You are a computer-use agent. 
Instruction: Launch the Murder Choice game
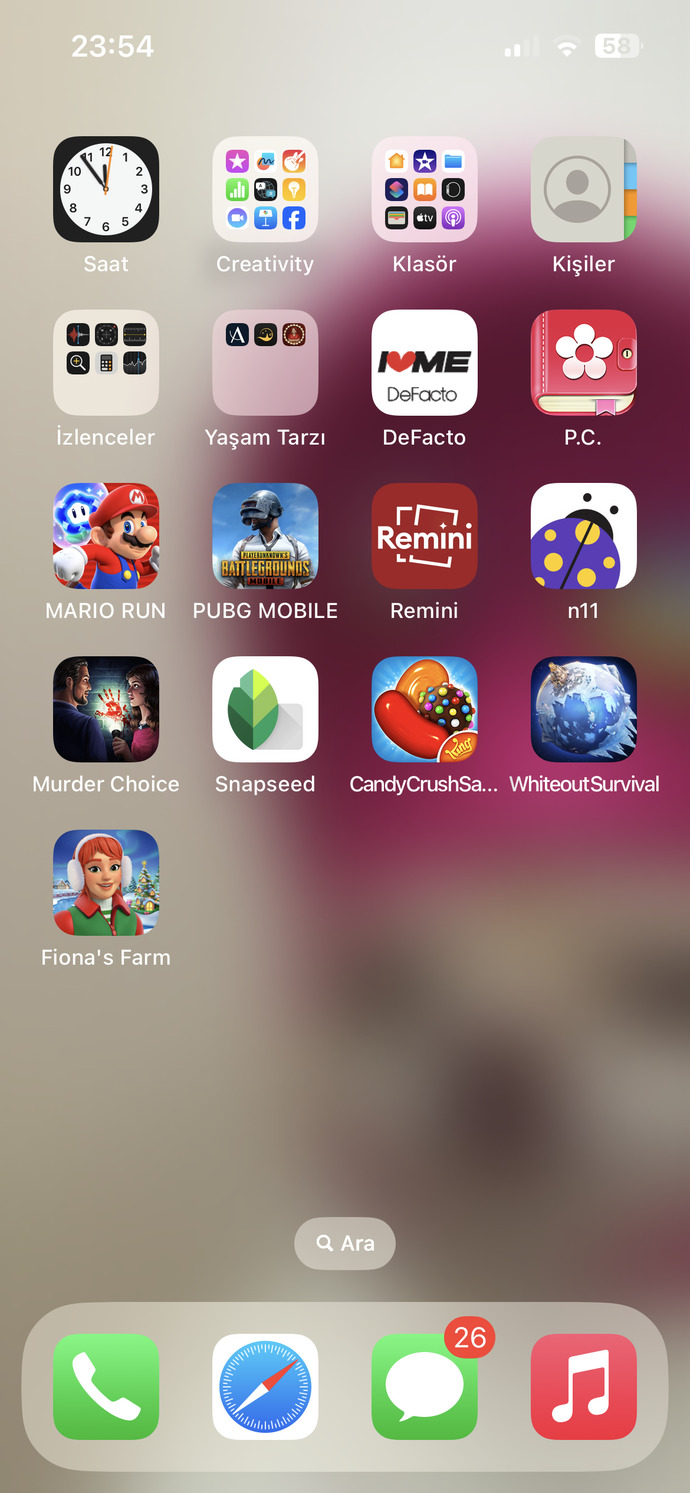point(106,709)
